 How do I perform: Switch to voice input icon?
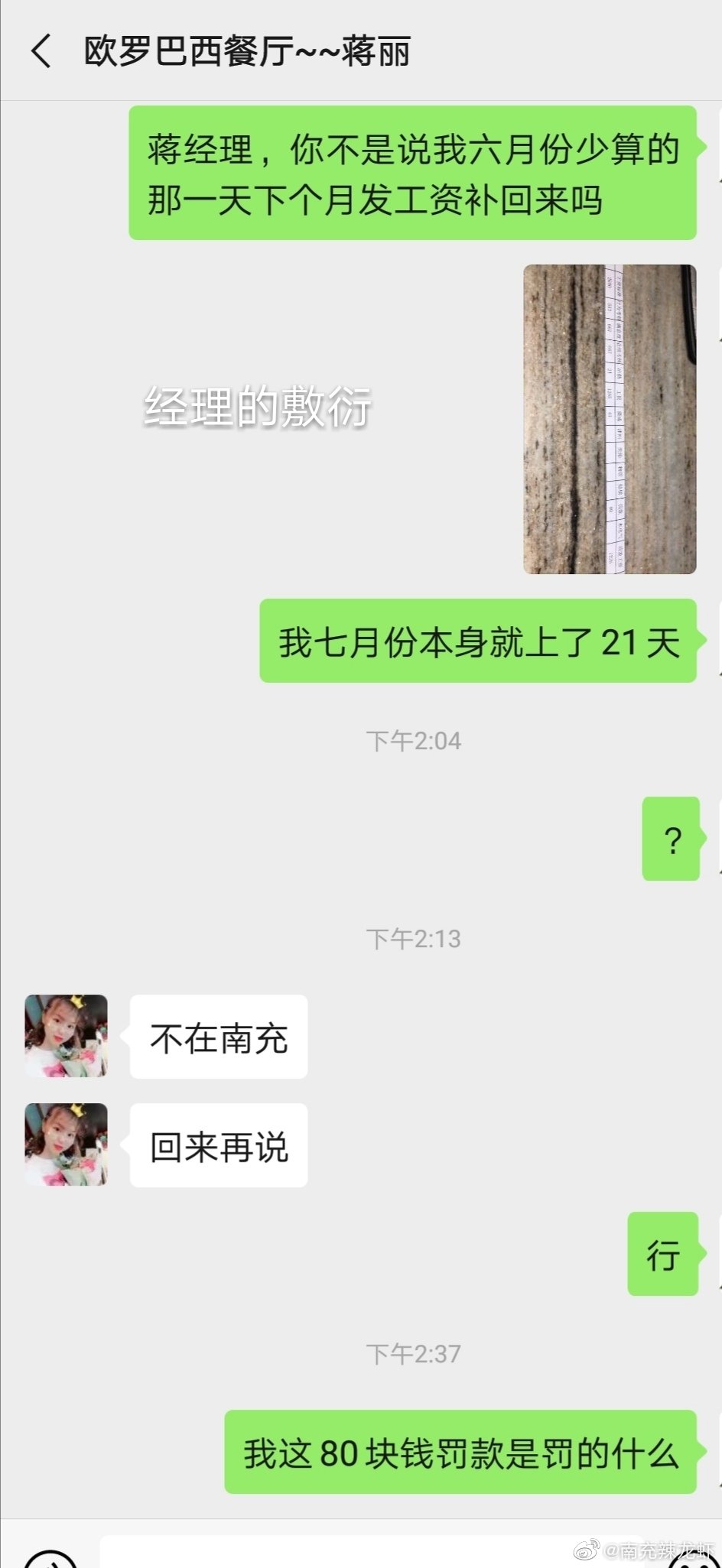pyautogui.click(x=50, y=1560)
